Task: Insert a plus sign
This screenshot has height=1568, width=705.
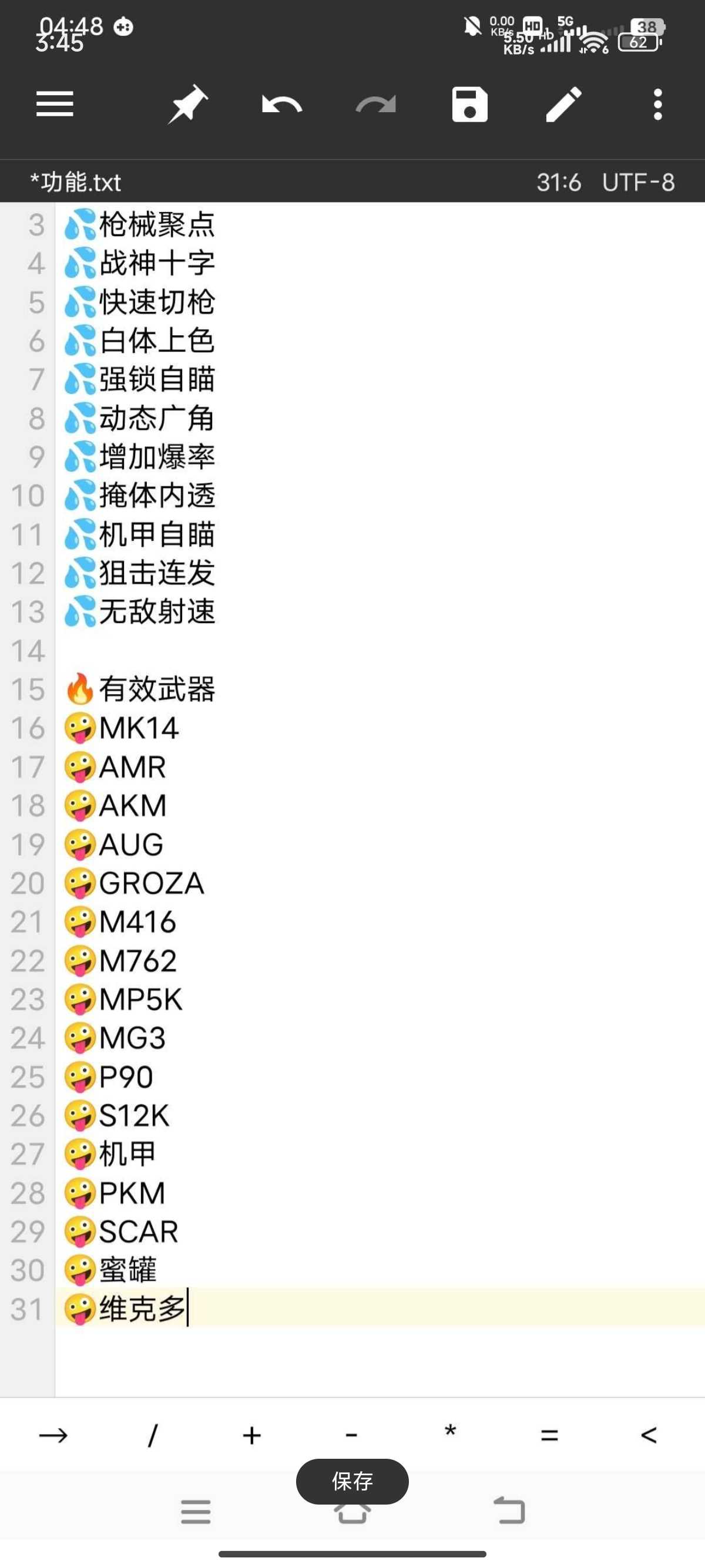Action: click(x=251, y=1435)
